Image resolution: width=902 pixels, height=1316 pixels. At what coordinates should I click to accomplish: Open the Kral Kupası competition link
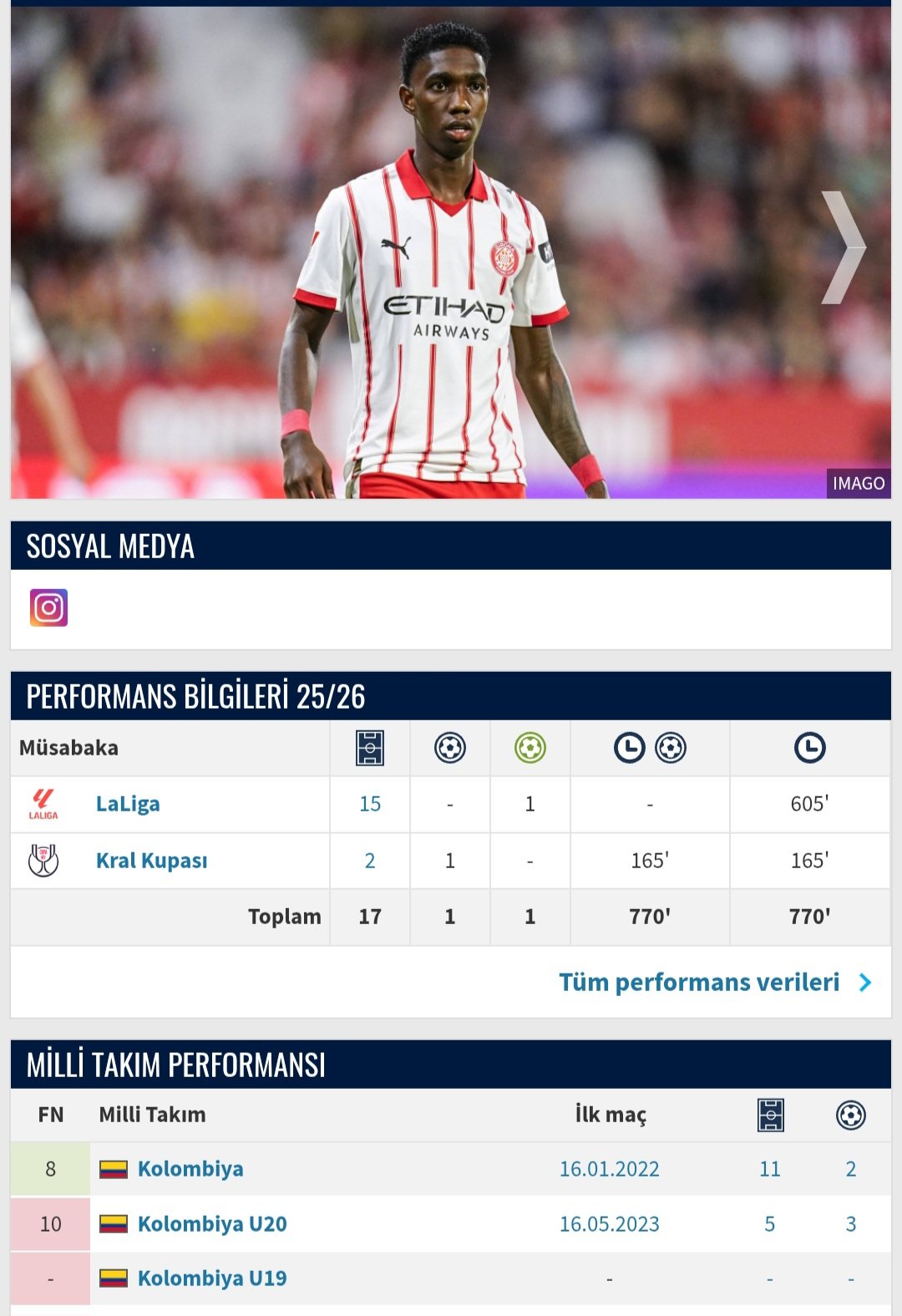(151, 861)
